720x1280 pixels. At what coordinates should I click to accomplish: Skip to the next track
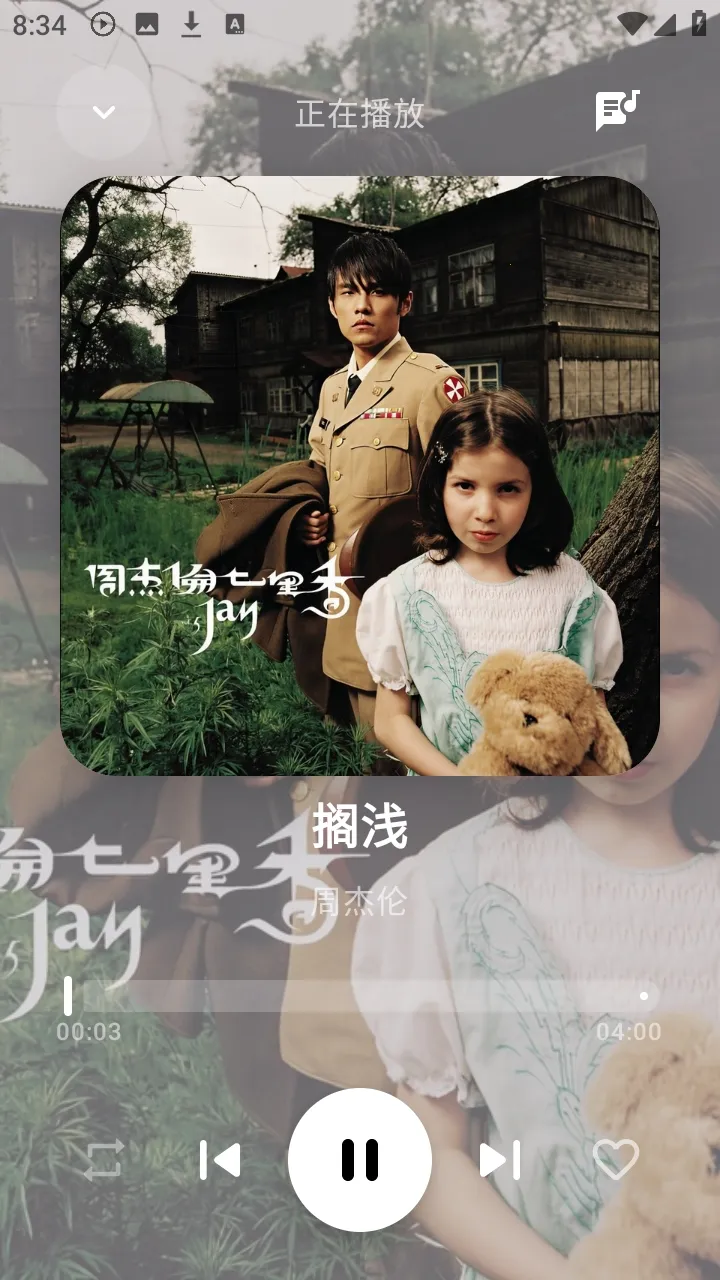(500, 1160)
